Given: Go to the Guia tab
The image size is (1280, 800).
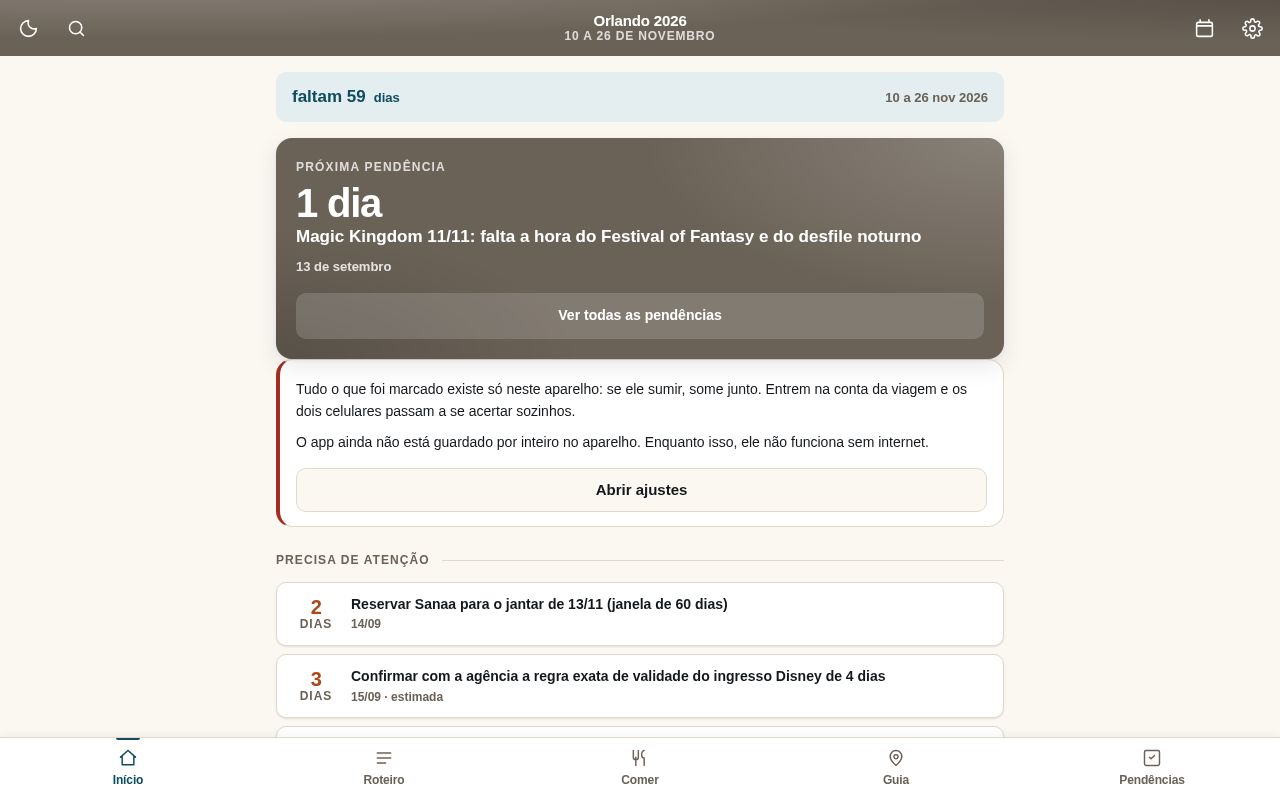Looking at the screenshot, I should pyautogui.click(x=896, y=768).
